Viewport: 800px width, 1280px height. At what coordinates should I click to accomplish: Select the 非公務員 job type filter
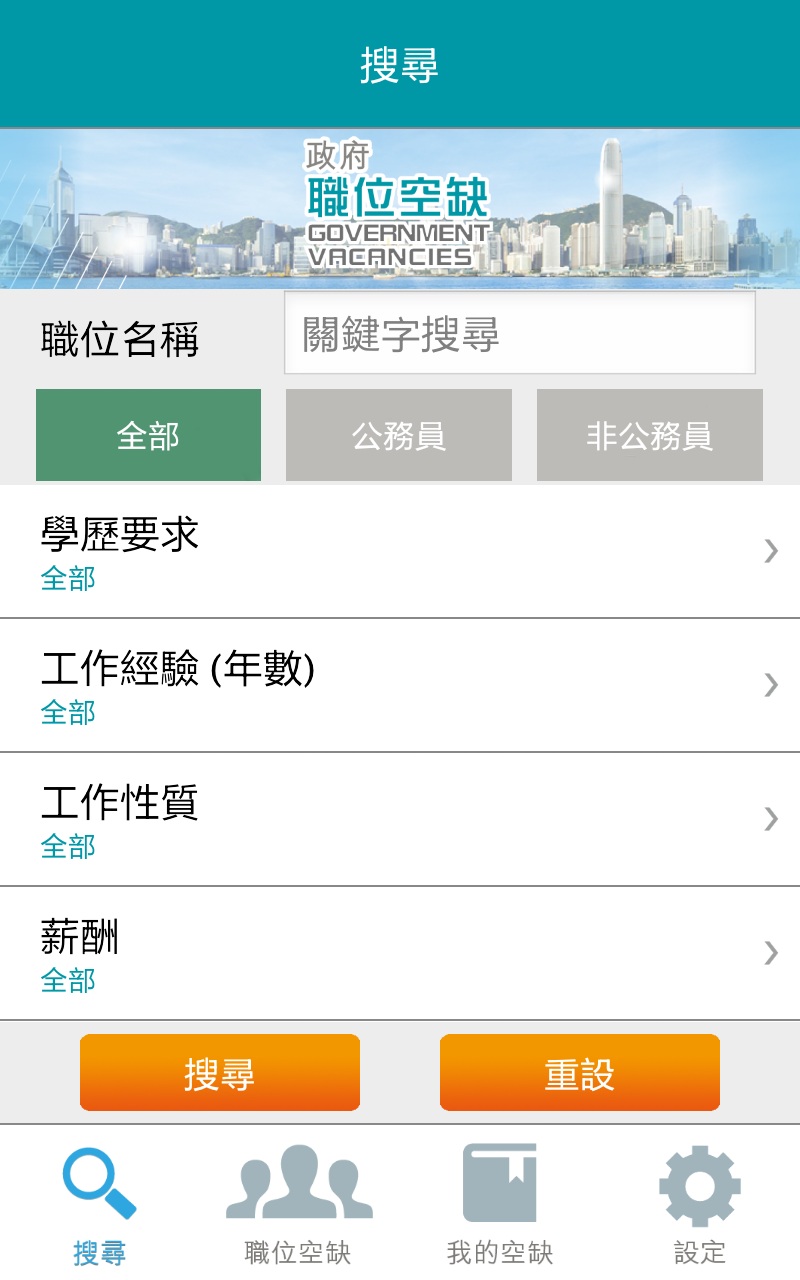point(650,434)
